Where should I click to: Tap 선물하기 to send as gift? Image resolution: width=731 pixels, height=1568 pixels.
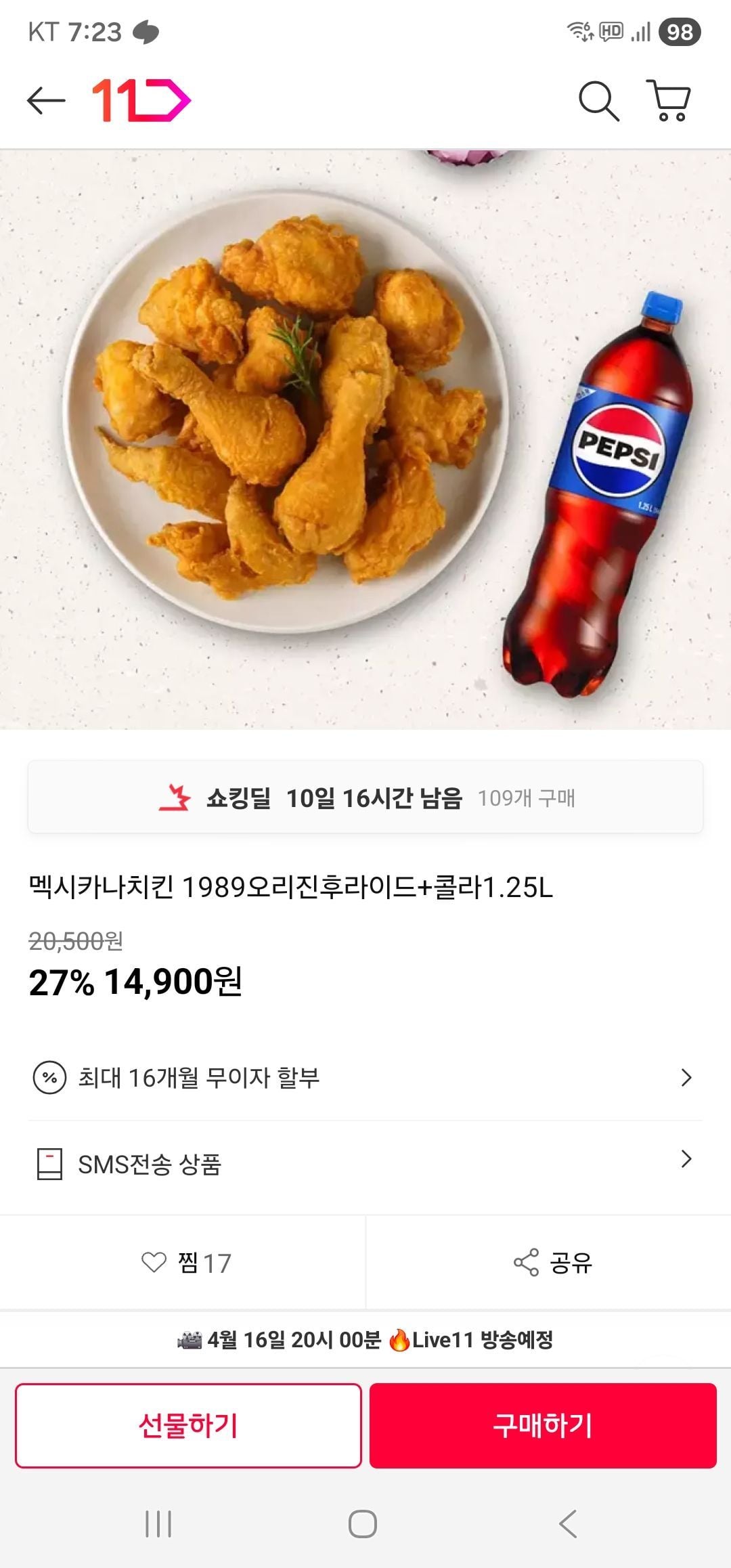[188, 1425]
